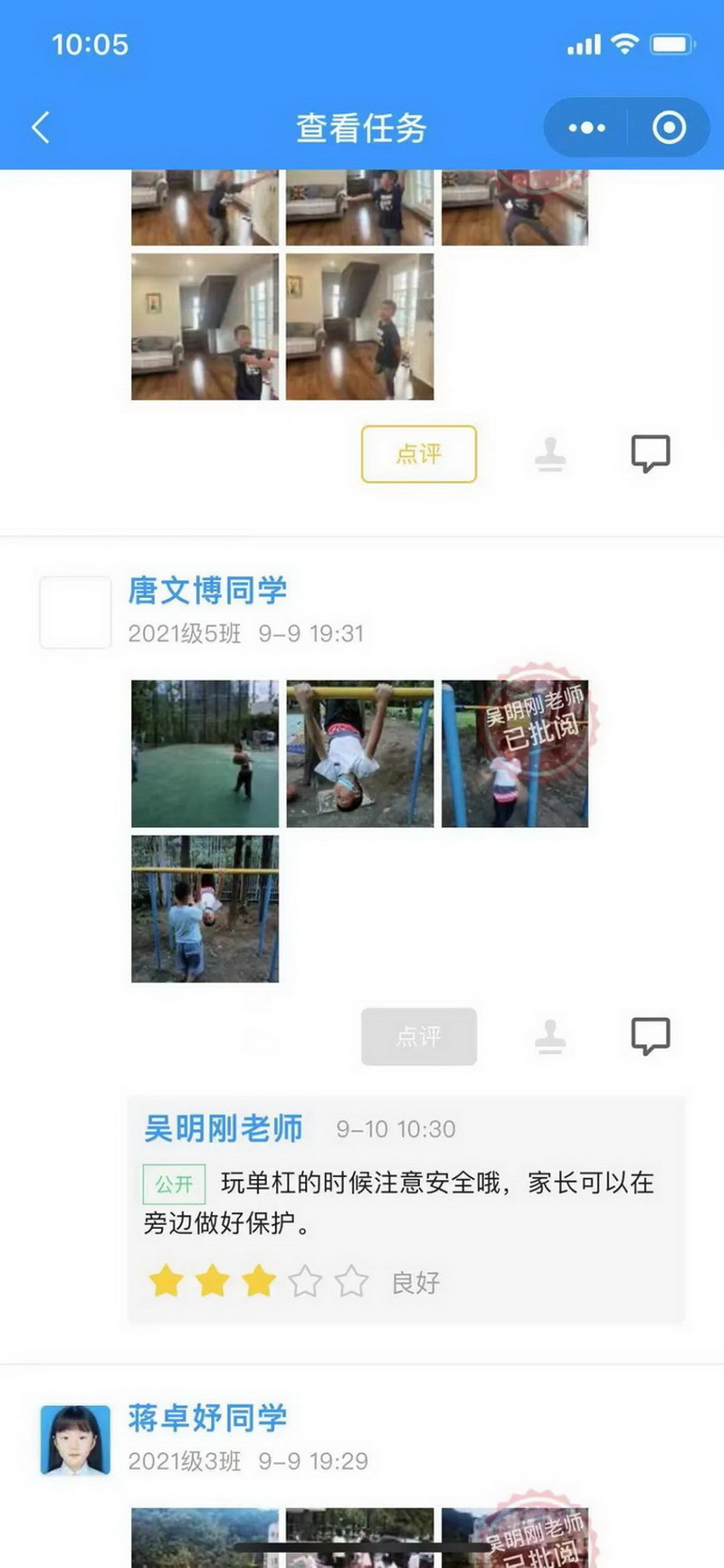Image resolution: width=724 pixels, height=1568 pixels.
Task: Open 蒋卓妤同学's name link
Action: [x=207, y=1417]
